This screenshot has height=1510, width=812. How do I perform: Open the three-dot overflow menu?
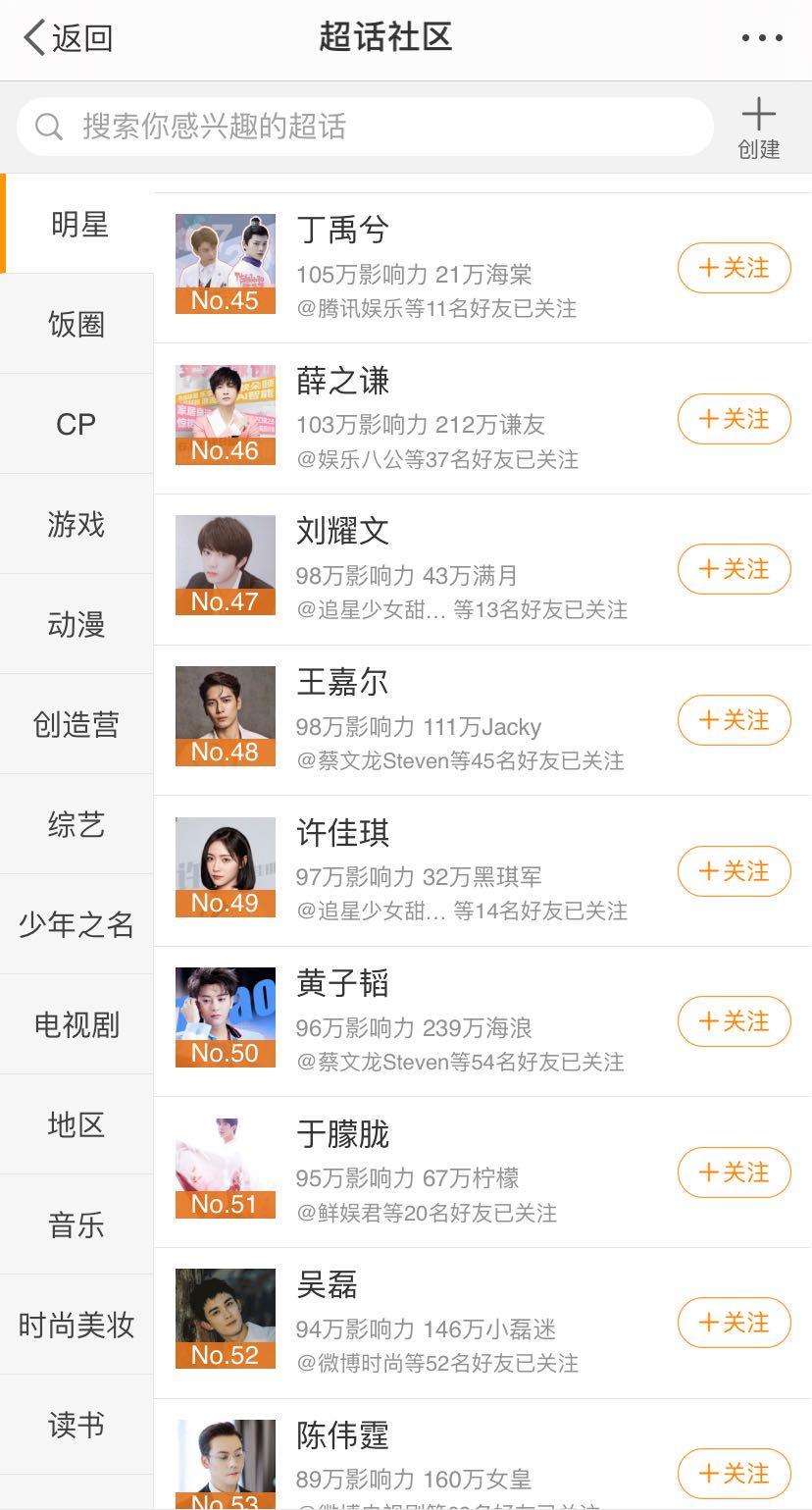click(x=762, y=38)
